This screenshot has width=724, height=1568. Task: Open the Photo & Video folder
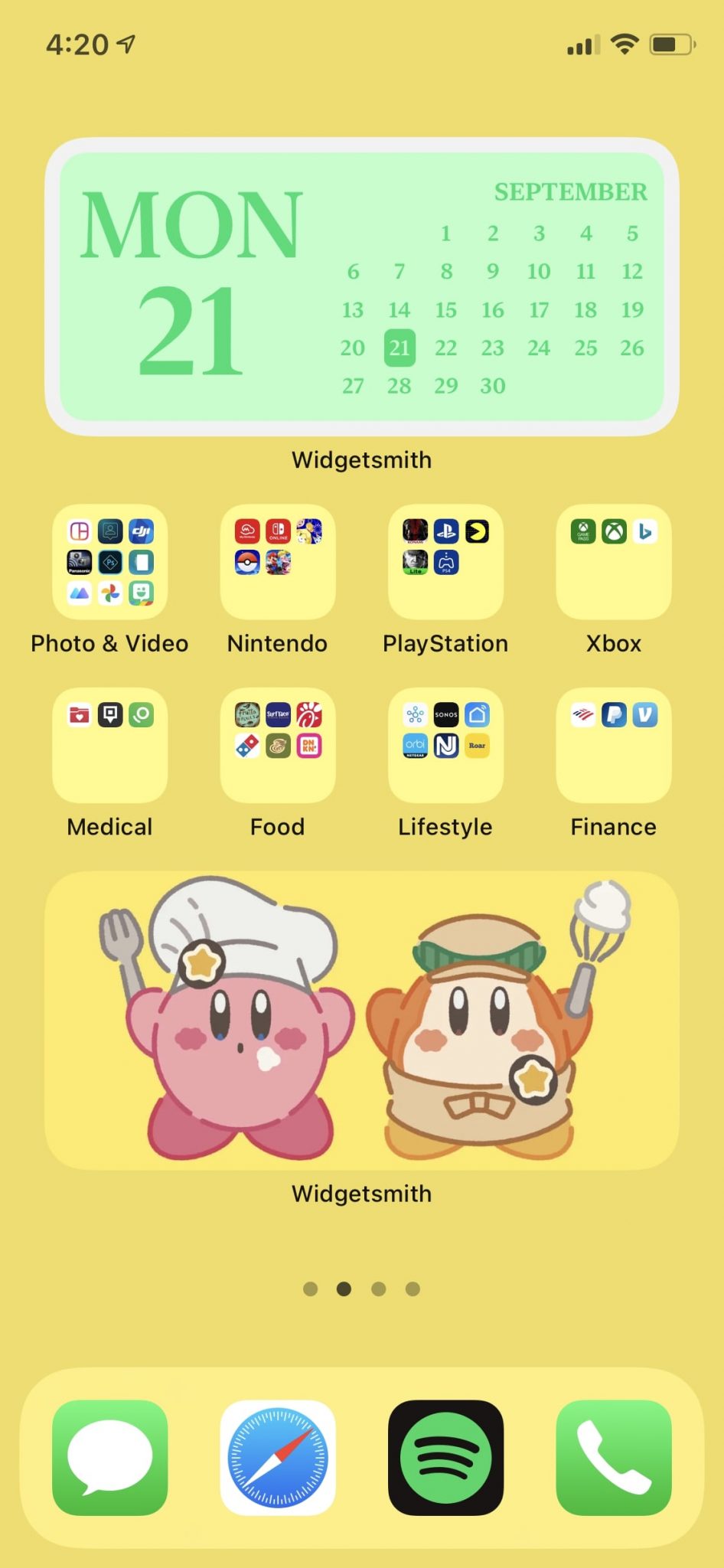coord(109,562)
